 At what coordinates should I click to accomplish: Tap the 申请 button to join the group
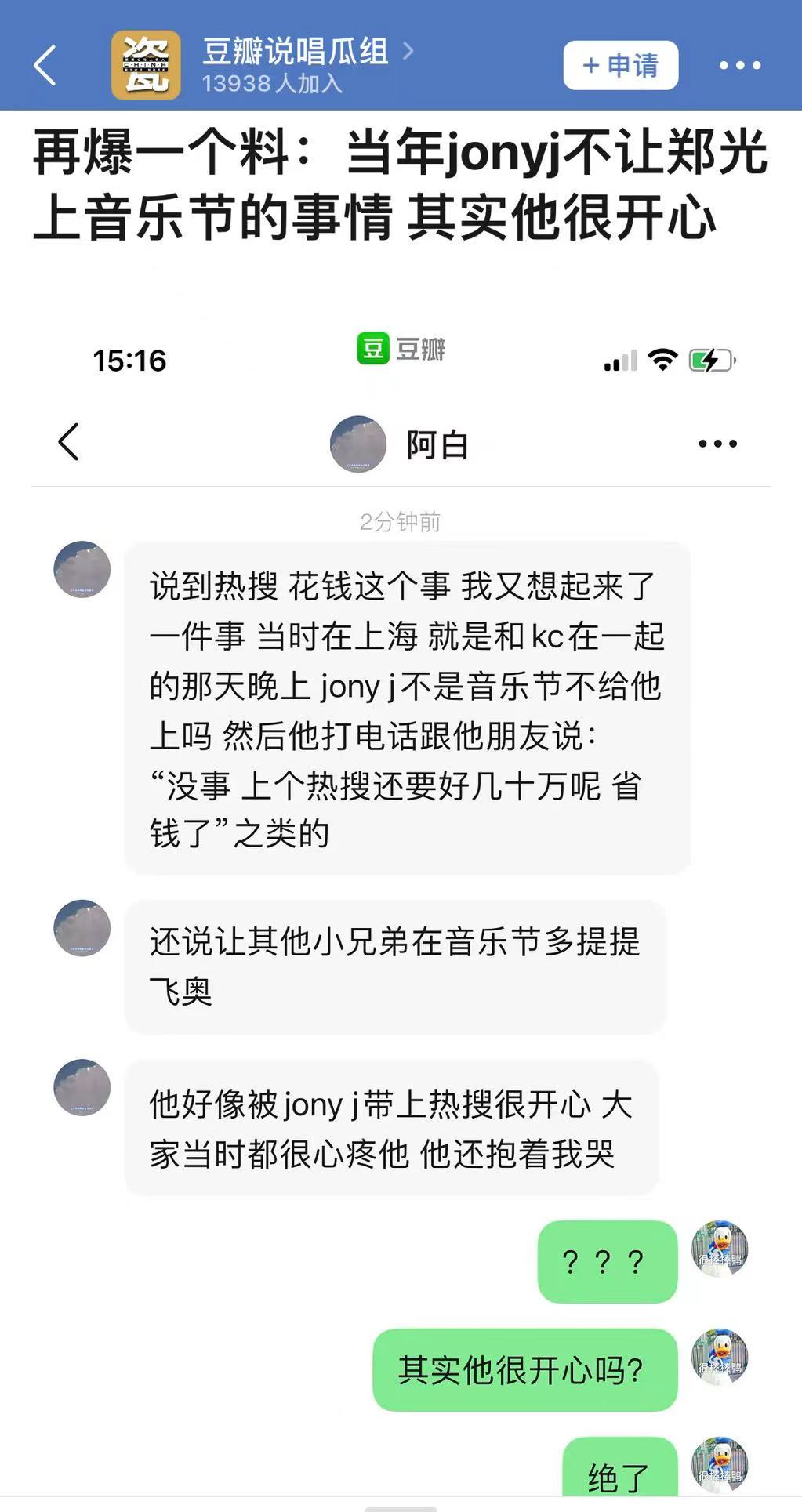point(620,65)
